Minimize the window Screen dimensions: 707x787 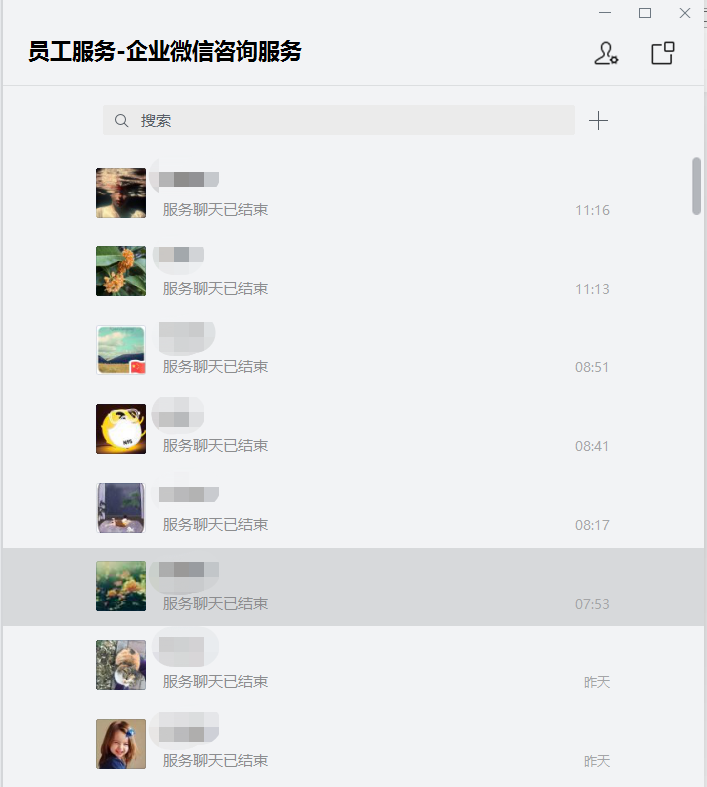point(605,13)
